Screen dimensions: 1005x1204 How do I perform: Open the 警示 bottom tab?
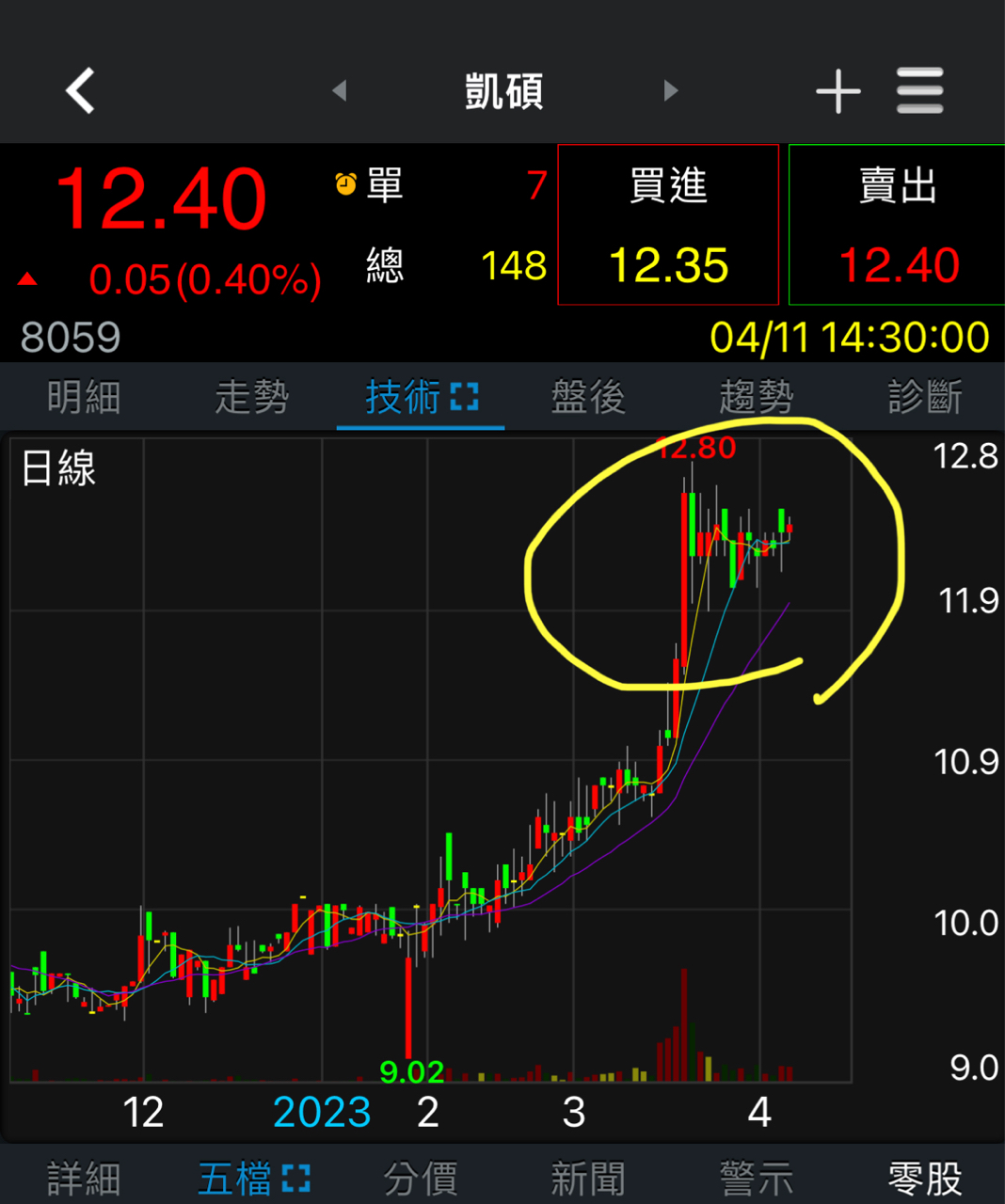pyautogui.click(x=756, y=1178)
